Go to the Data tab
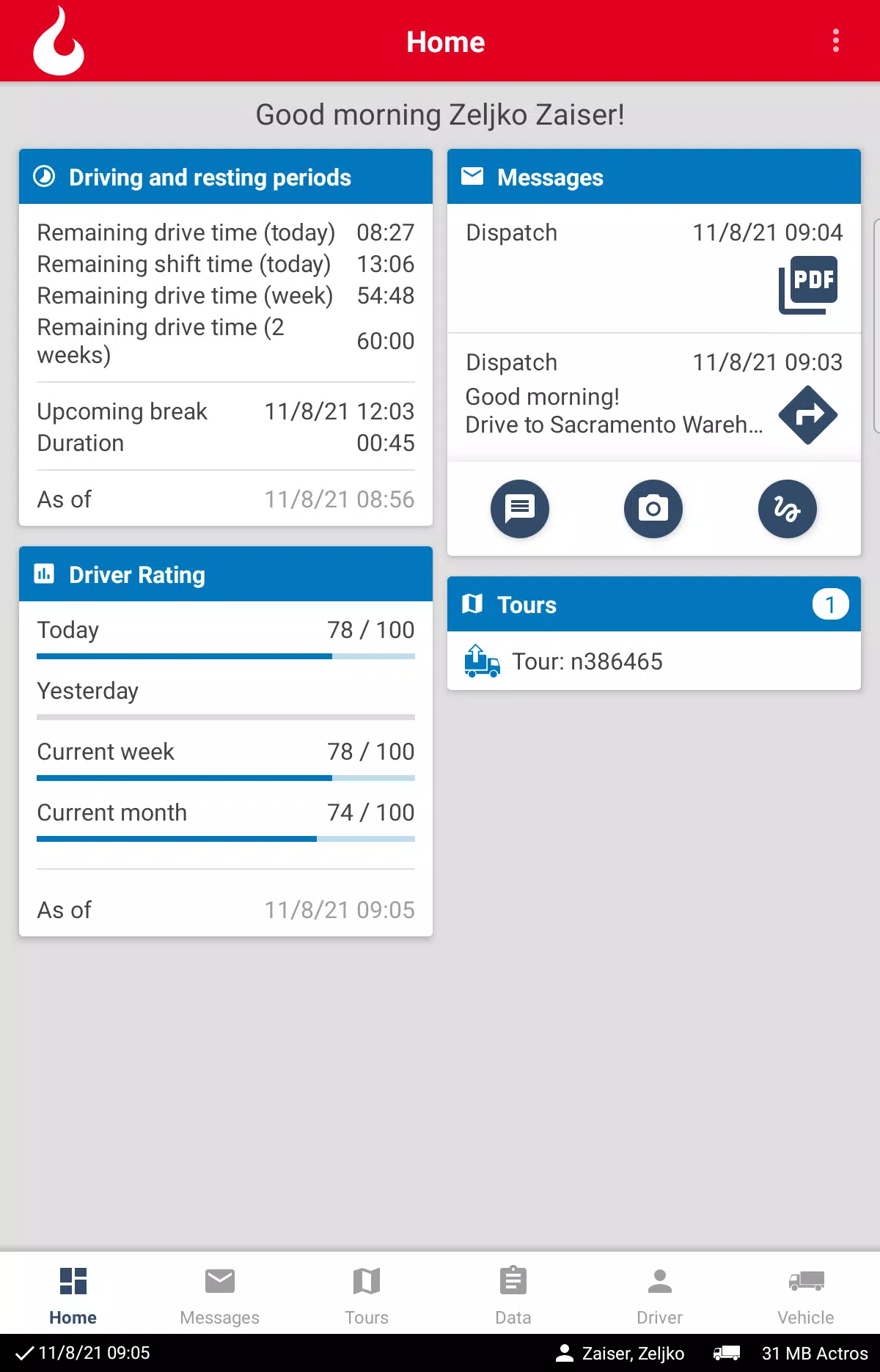The height and width of the screenshot is (1372, 880). 513,1296
